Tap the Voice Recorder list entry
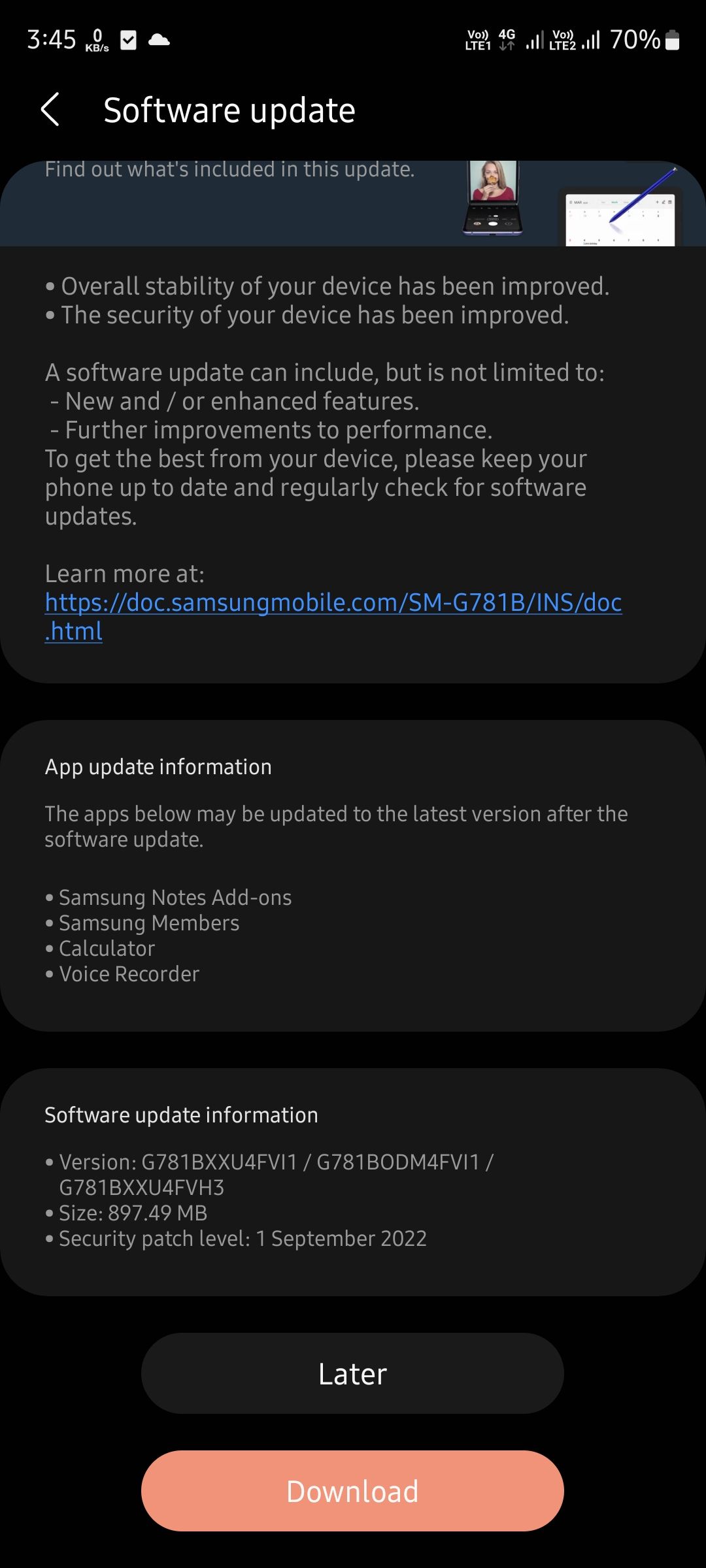Image resolution: width=706 pixels, height=1568 pixels. coord(129,974)
